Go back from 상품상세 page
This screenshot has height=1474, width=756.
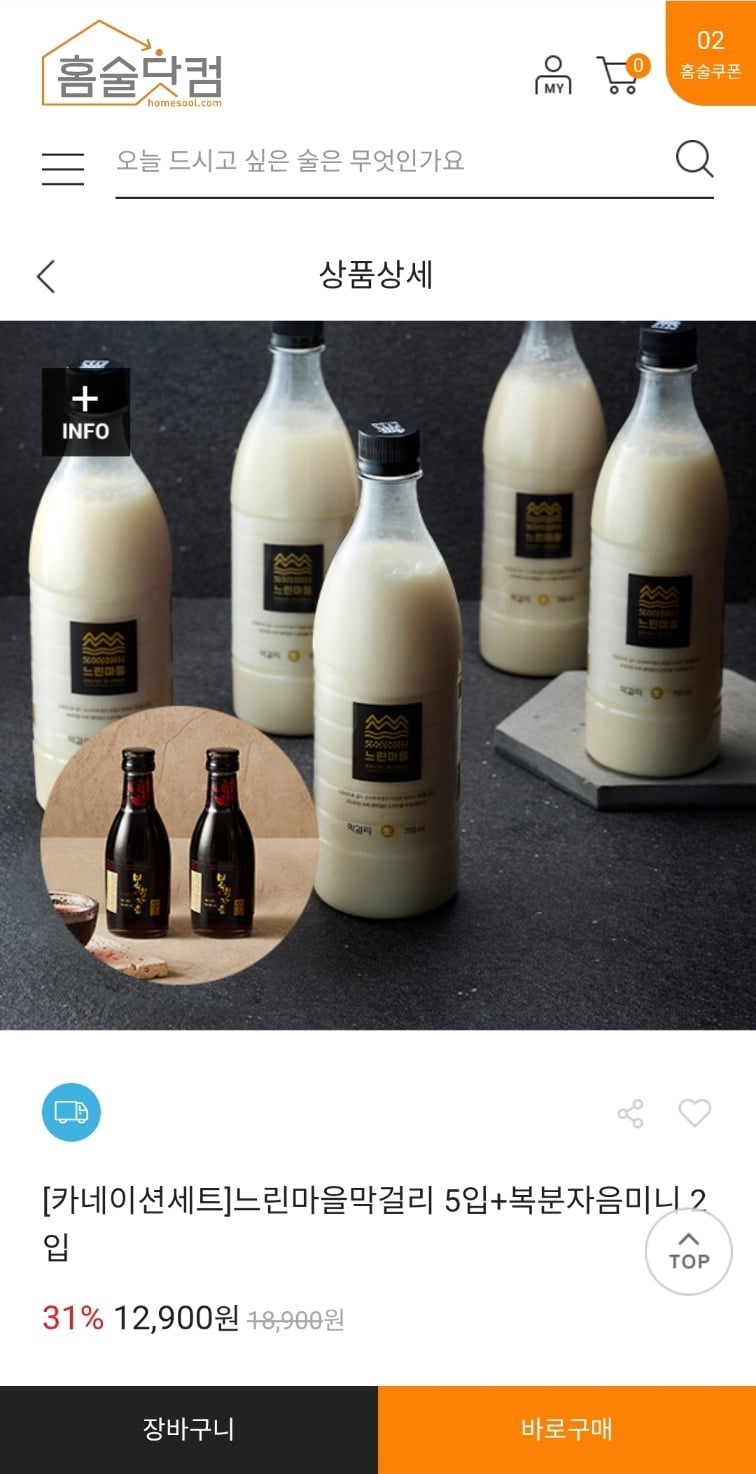(46, 276)
